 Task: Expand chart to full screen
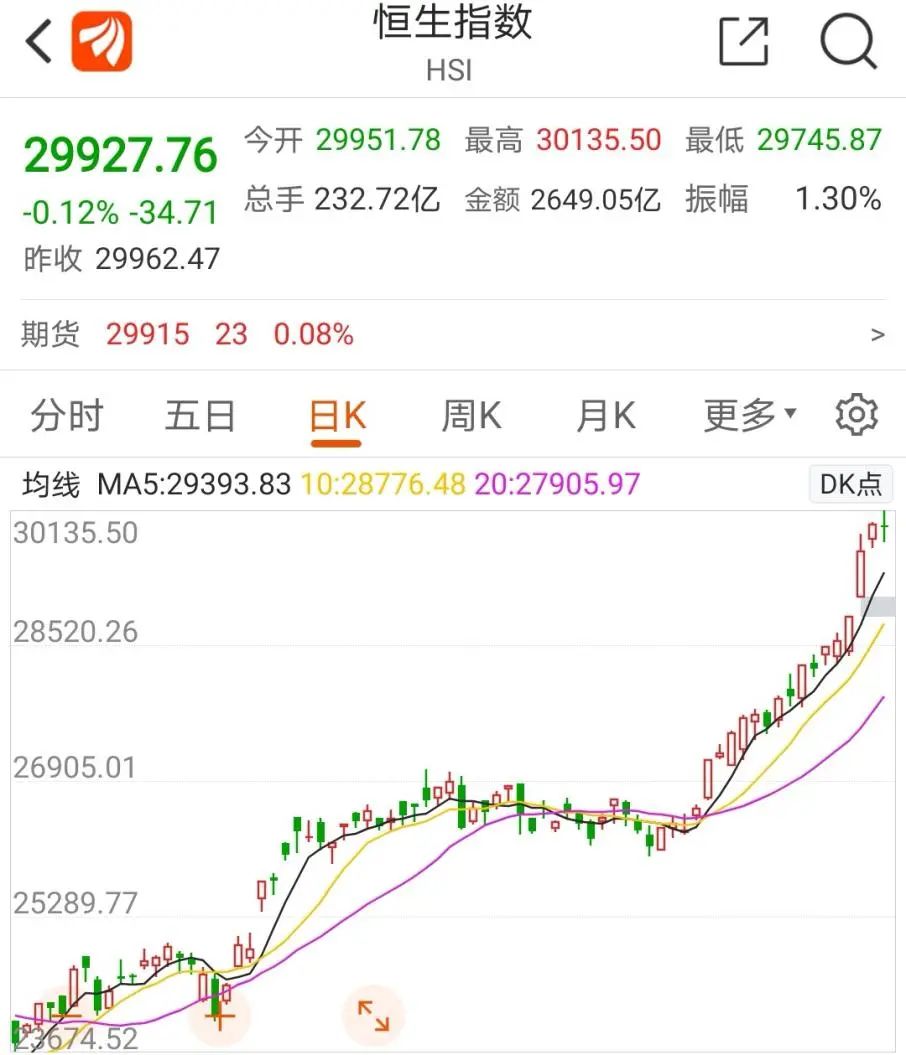[x=373, y=1016]
